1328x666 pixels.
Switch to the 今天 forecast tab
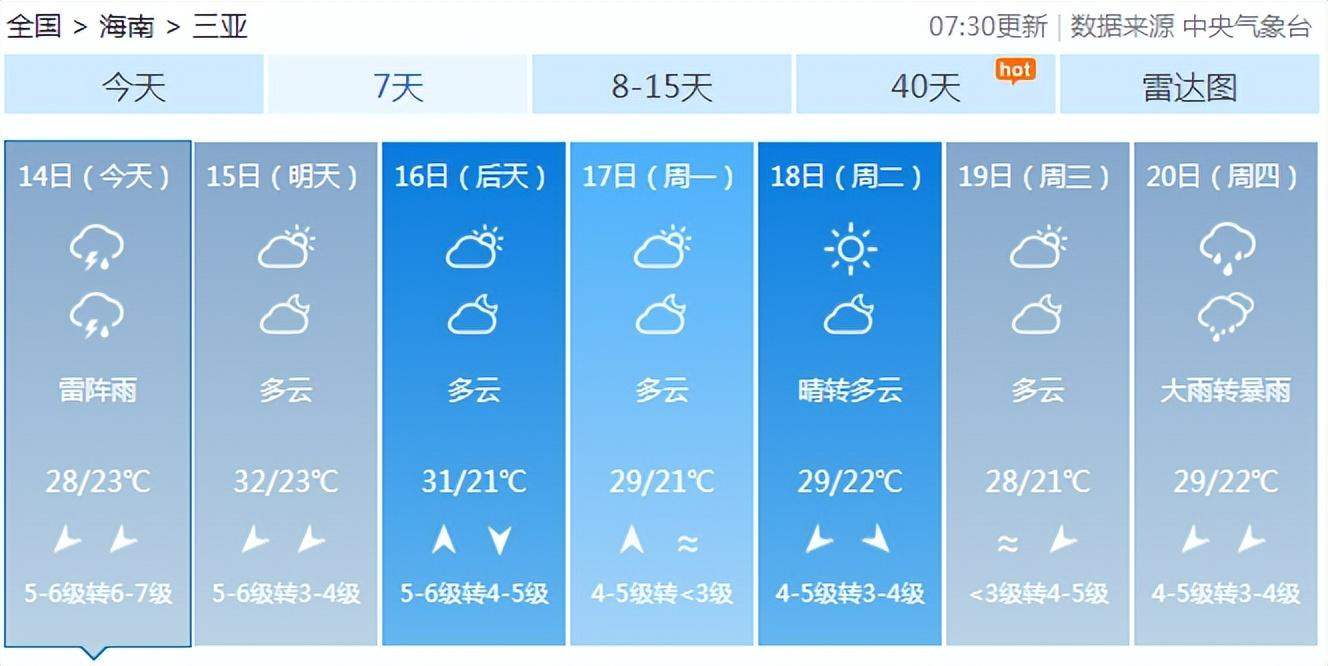point(134,86)
